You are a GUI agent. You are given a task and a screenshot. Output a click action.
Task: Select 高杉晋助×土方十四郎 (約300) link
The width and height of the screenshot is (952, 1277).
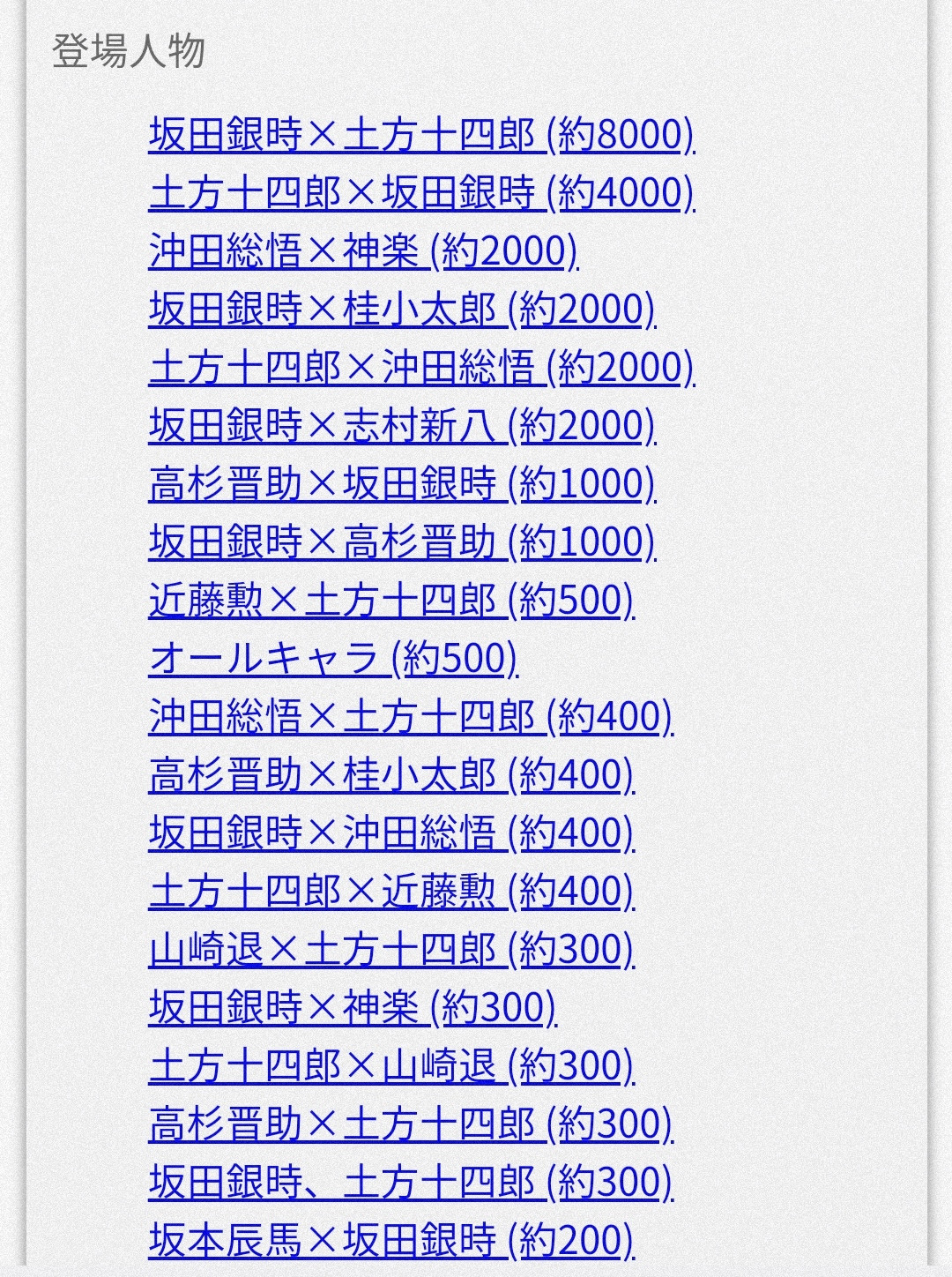[411, 1124]
